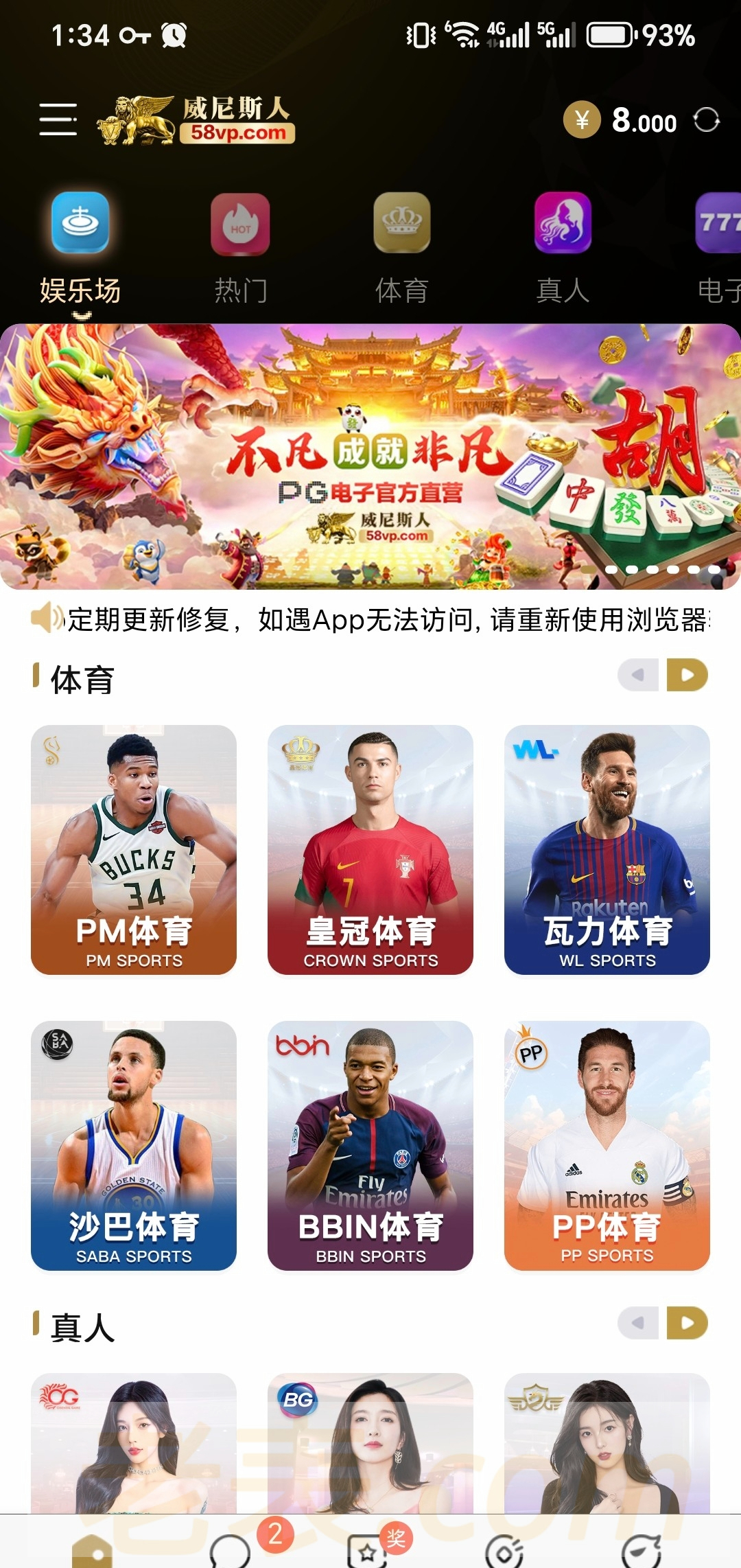
Task: Refresh the account balance
Action: (706, 120)
